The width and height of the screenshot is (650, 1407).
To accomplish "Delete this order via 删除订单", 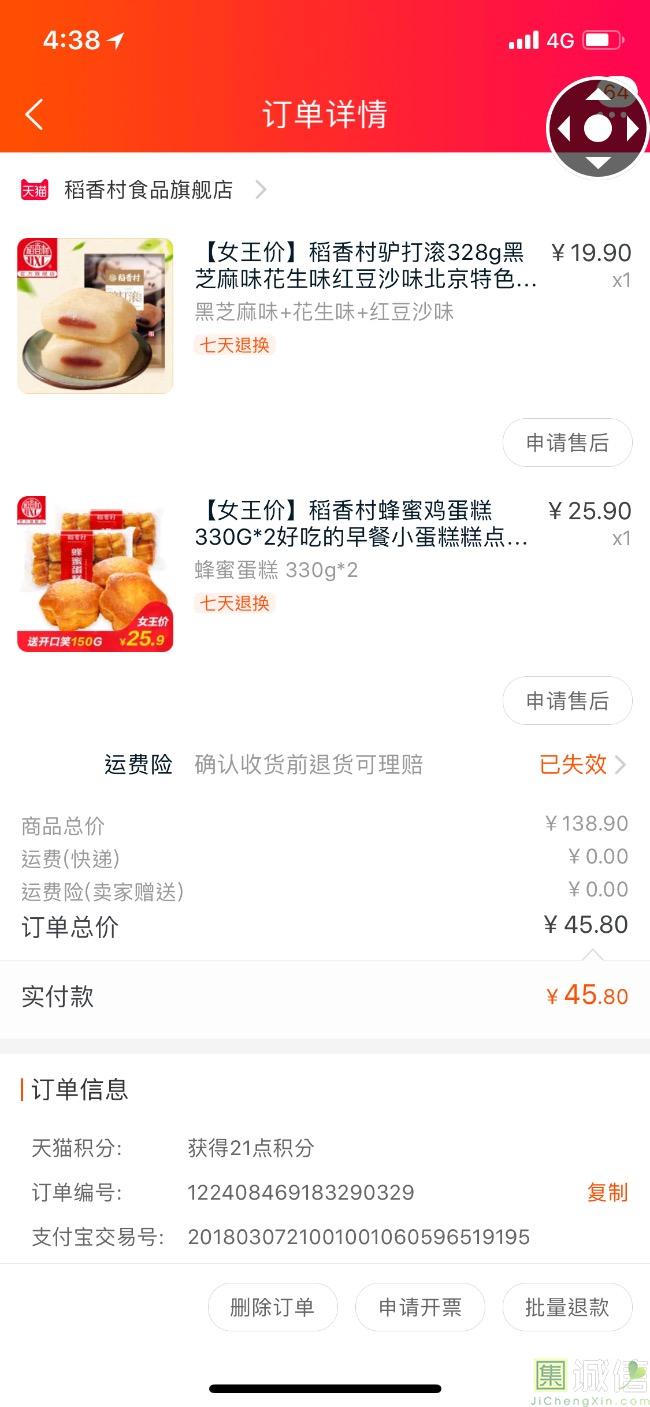I will 272,1307.
